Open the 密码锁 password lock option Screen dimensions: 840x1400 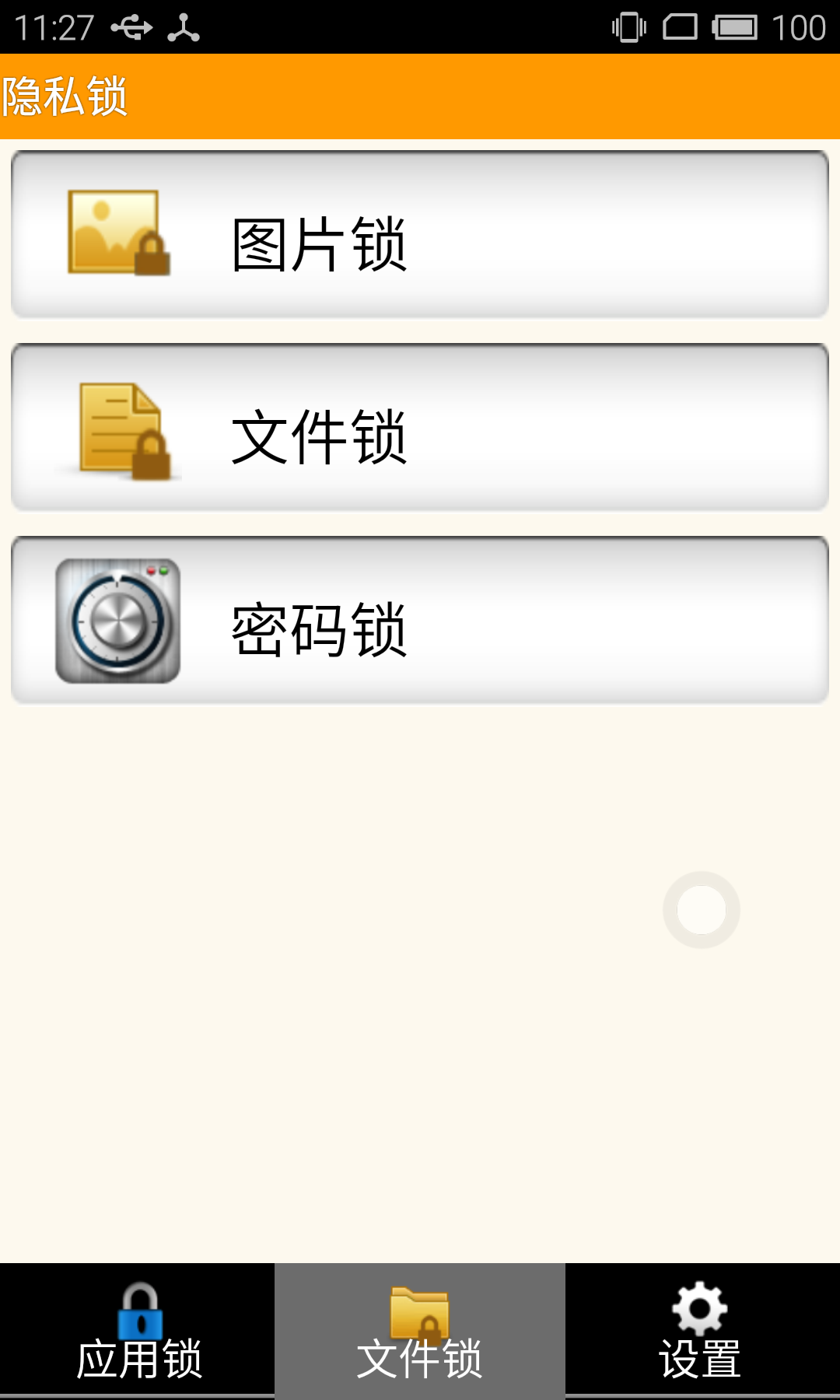pyautogui.click(x=420, y=620)
